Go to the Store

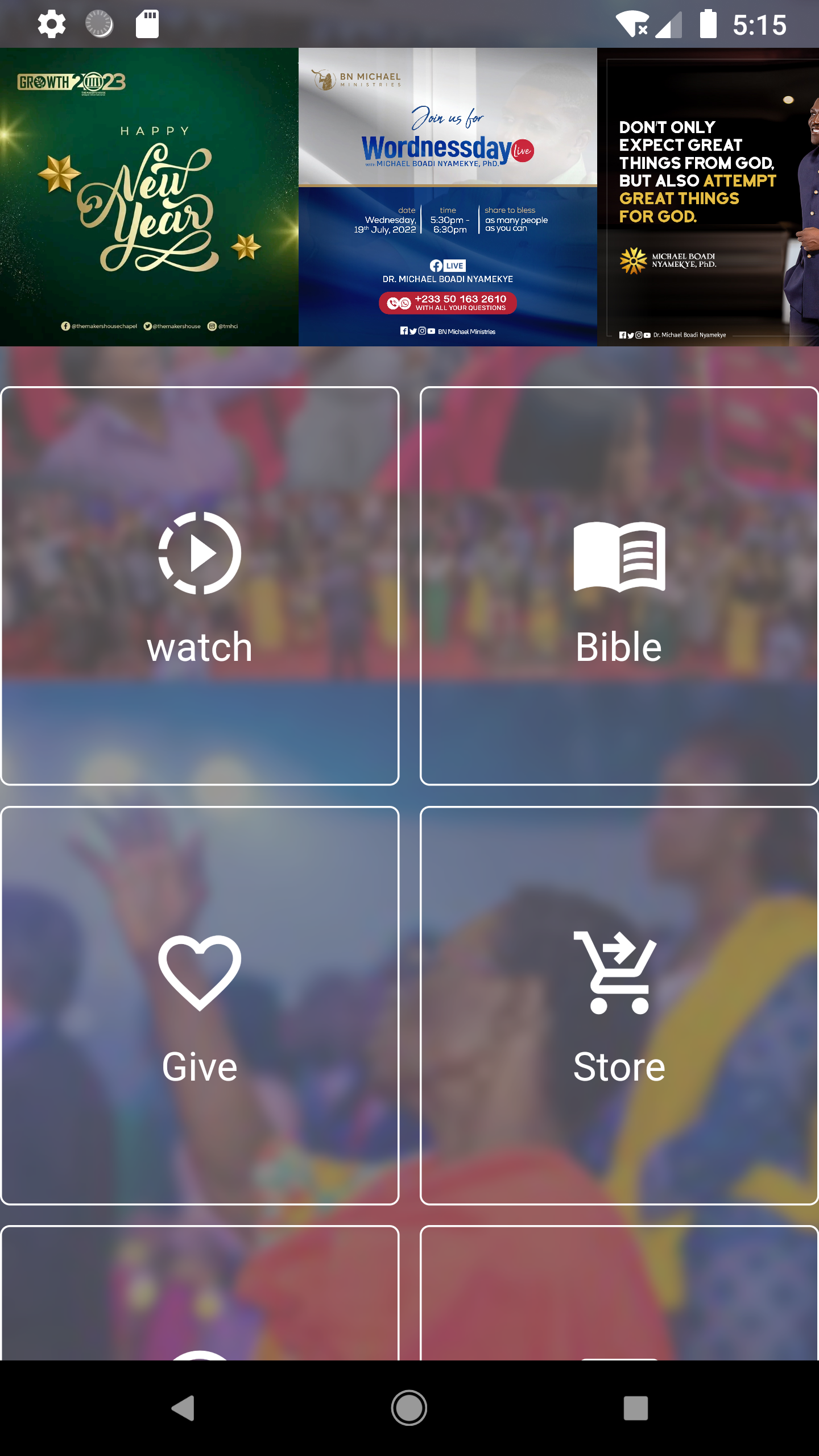click(x=619, y=1006)
